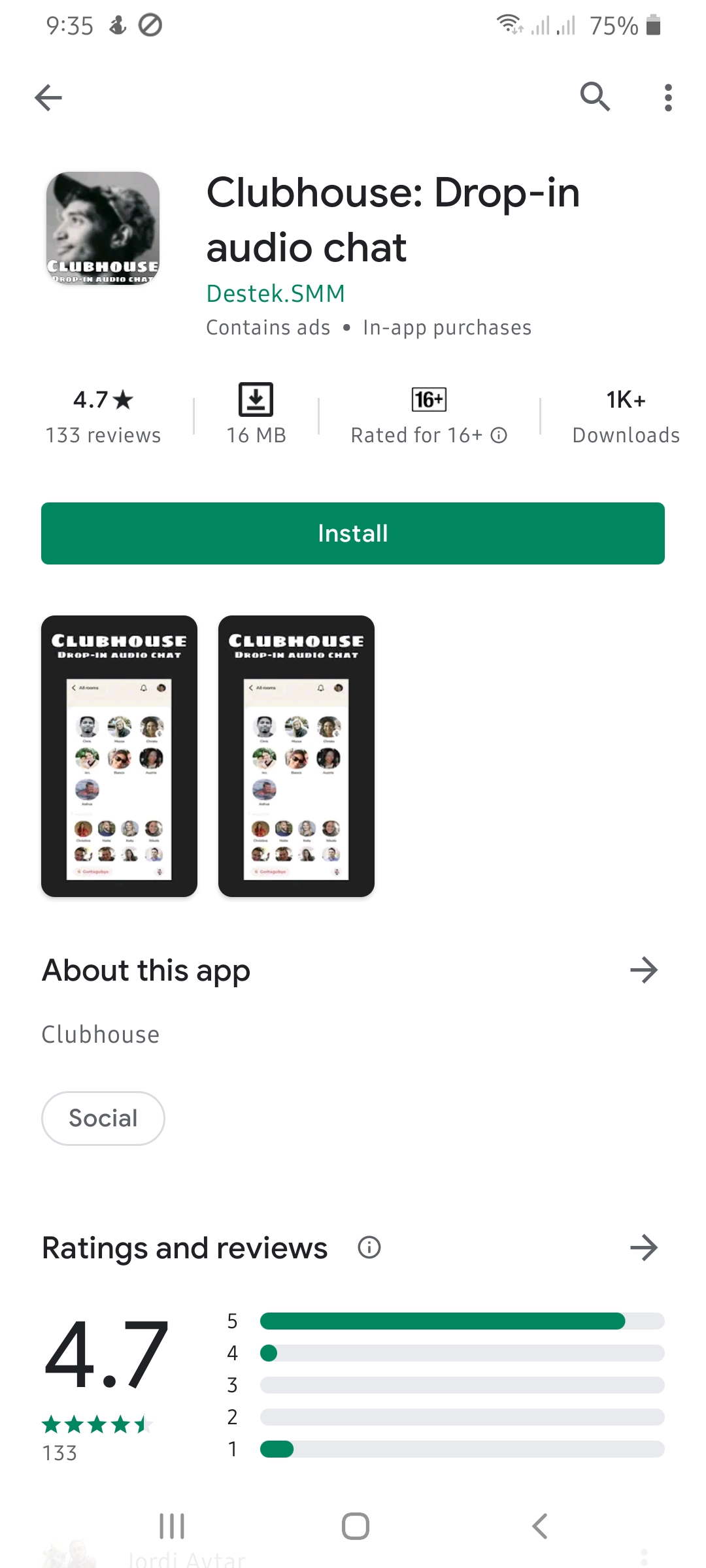Open the search magnifier icon
The height and width of the screenshot is (1568, 706).
[x=595, y=97]
